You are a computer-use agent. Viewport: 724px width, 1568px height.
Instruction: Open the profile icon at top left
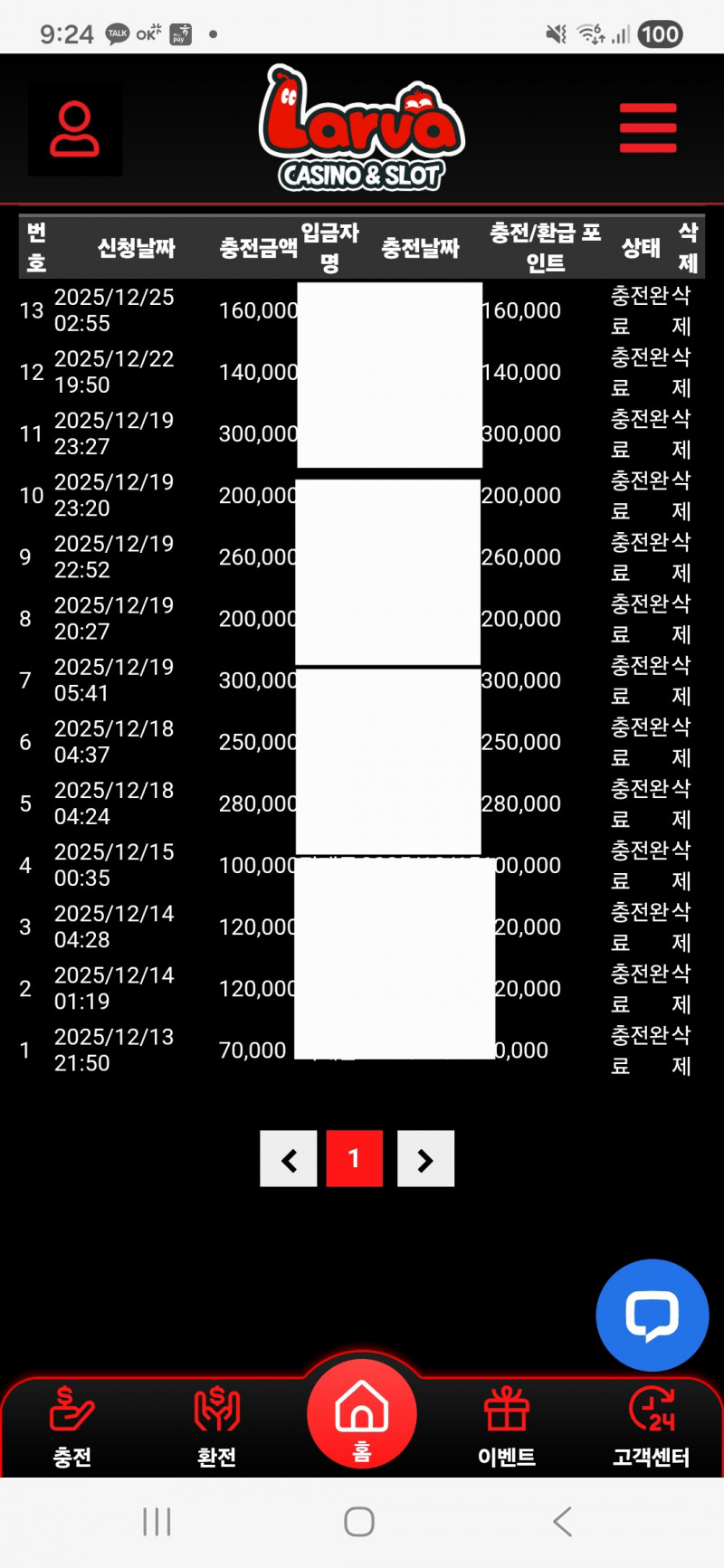pos(74,128)
